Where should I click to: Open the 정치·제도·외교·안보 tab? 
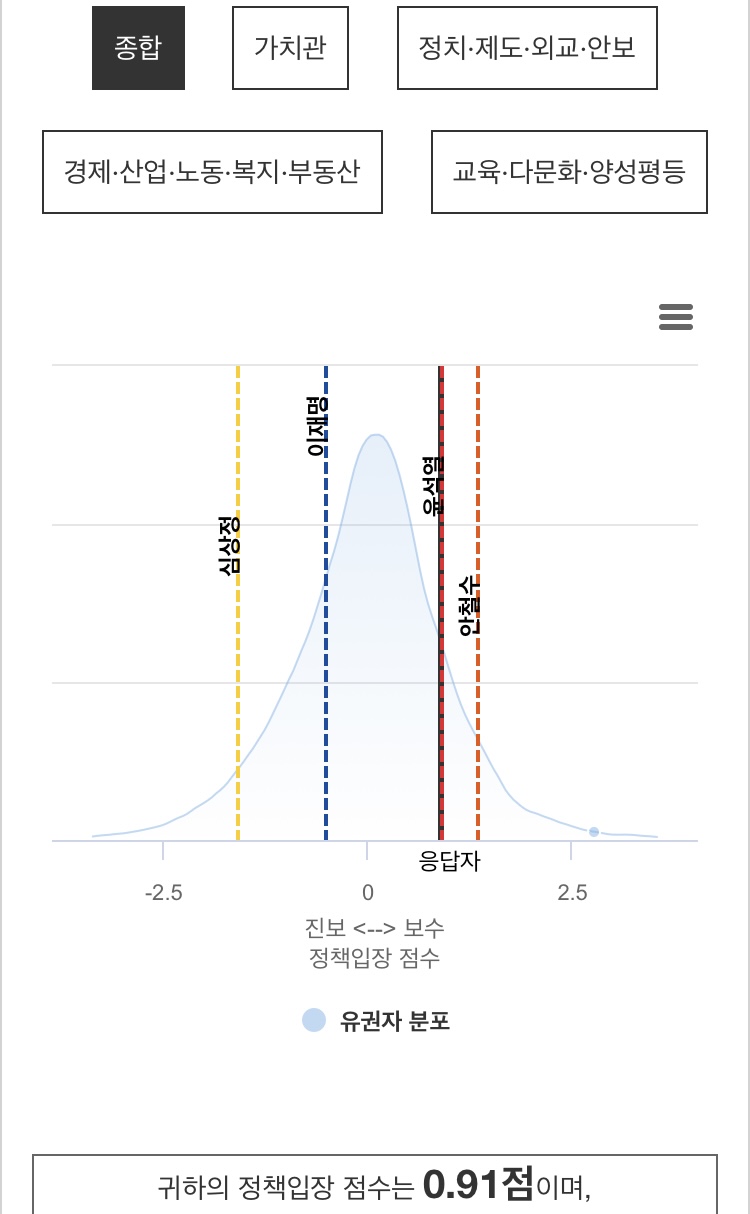(527, 48)
